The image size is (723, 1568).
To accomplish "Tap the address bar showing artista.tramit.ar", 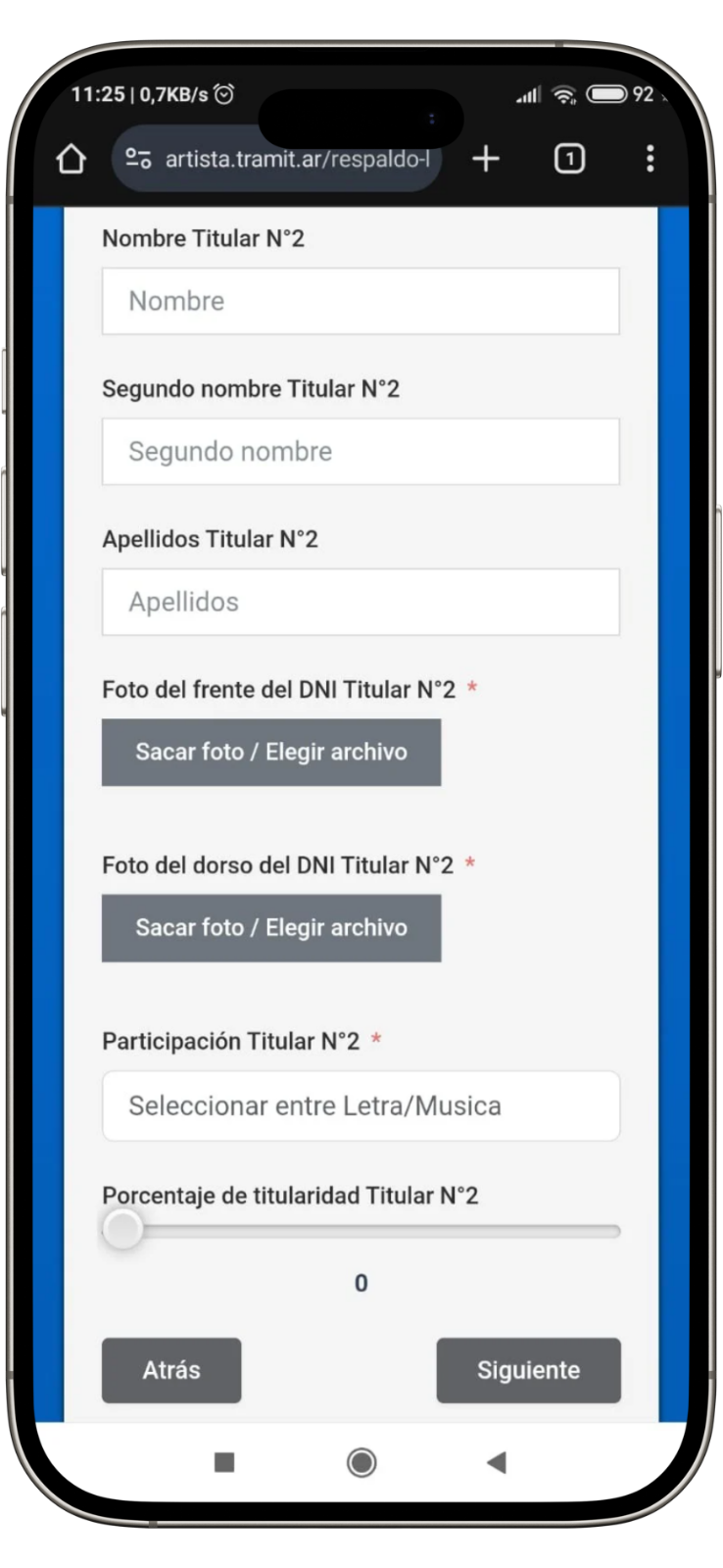I will [284, 159].
